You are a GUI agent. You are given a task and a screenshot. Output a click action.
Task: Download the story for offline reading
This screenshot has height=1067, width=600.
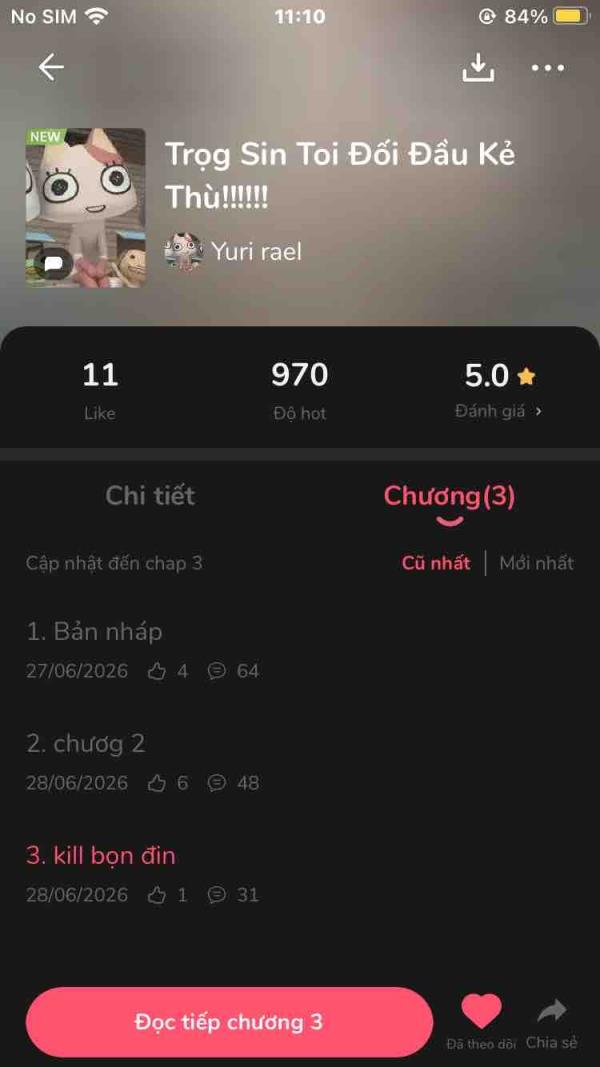pyautogui.click(x=478, y=67)
